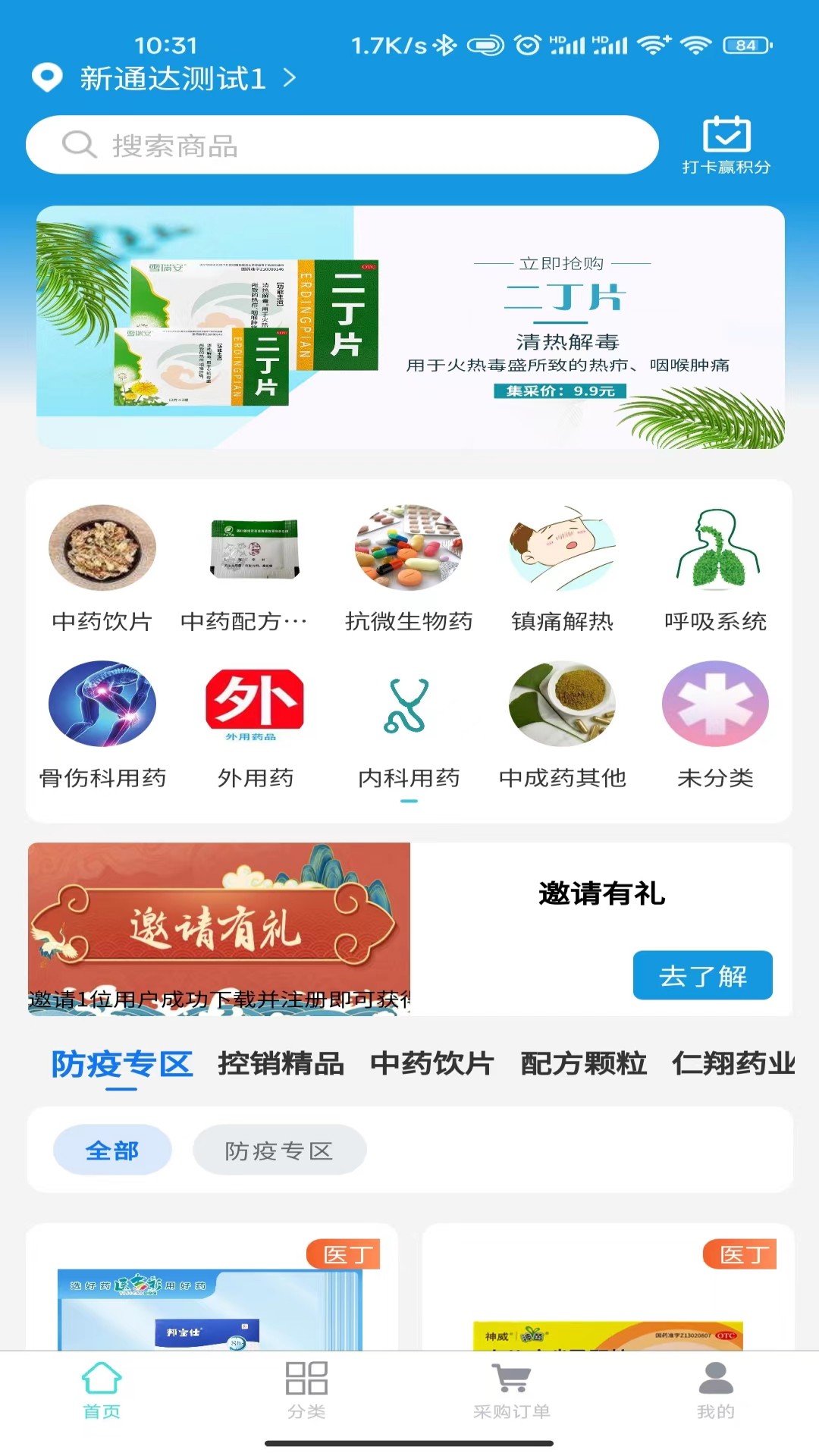The height and width of the screenshot is (1456, 819).
Task: Select the 全部 filter chip
Action: [112, 1150]
